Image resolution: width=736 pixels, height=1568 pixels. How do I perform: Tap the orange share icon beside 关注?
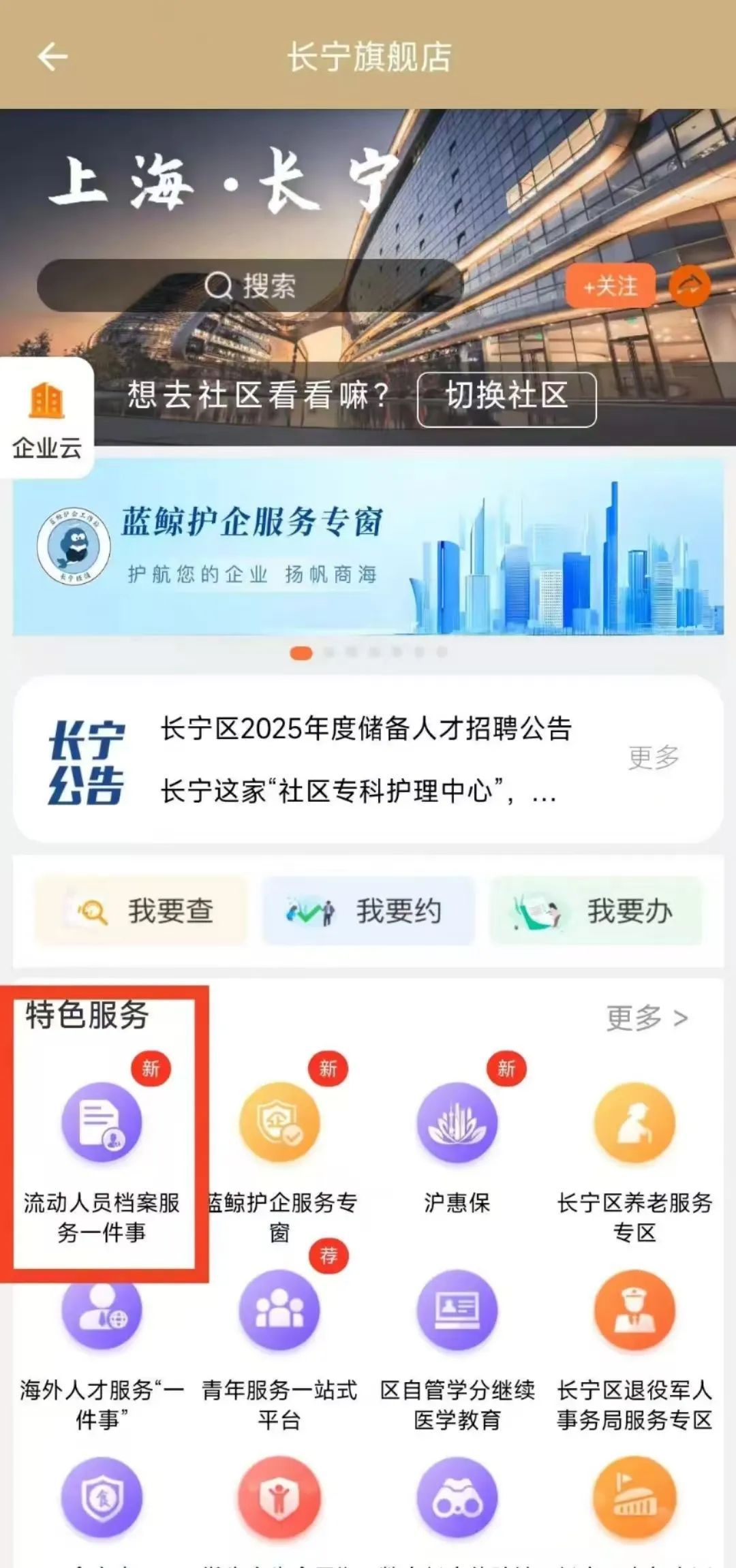690,286
